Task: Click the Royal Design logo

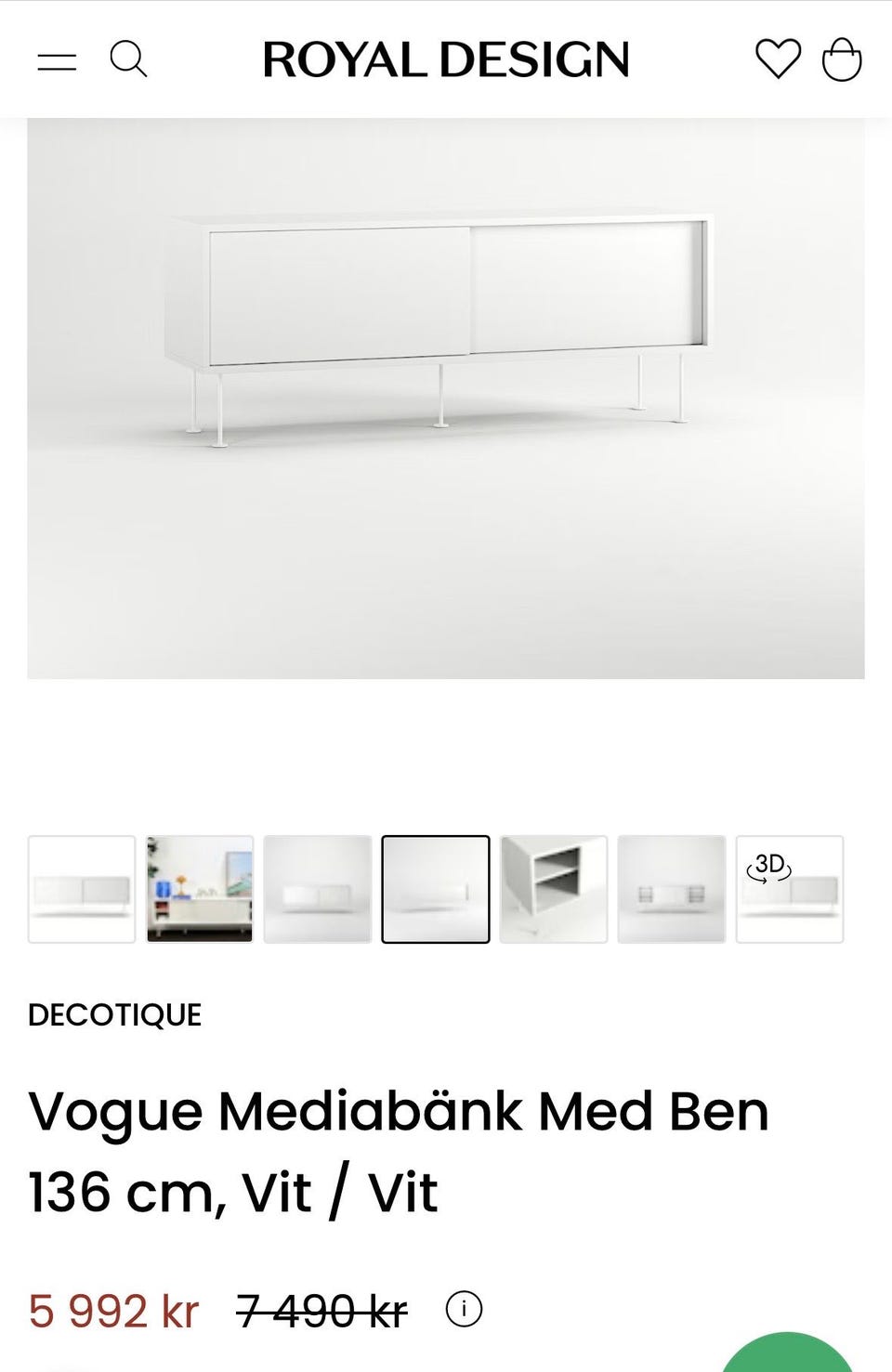Action: point(445,59)
